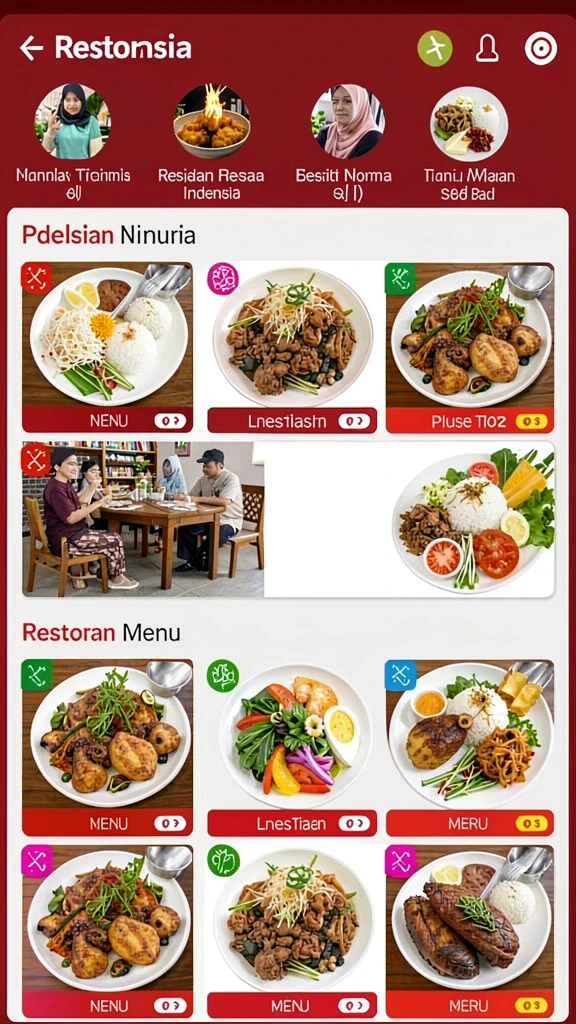Open the notifications bell
Image resolution: width=576 pixels, height=1024 pixels.
point(487,48)
